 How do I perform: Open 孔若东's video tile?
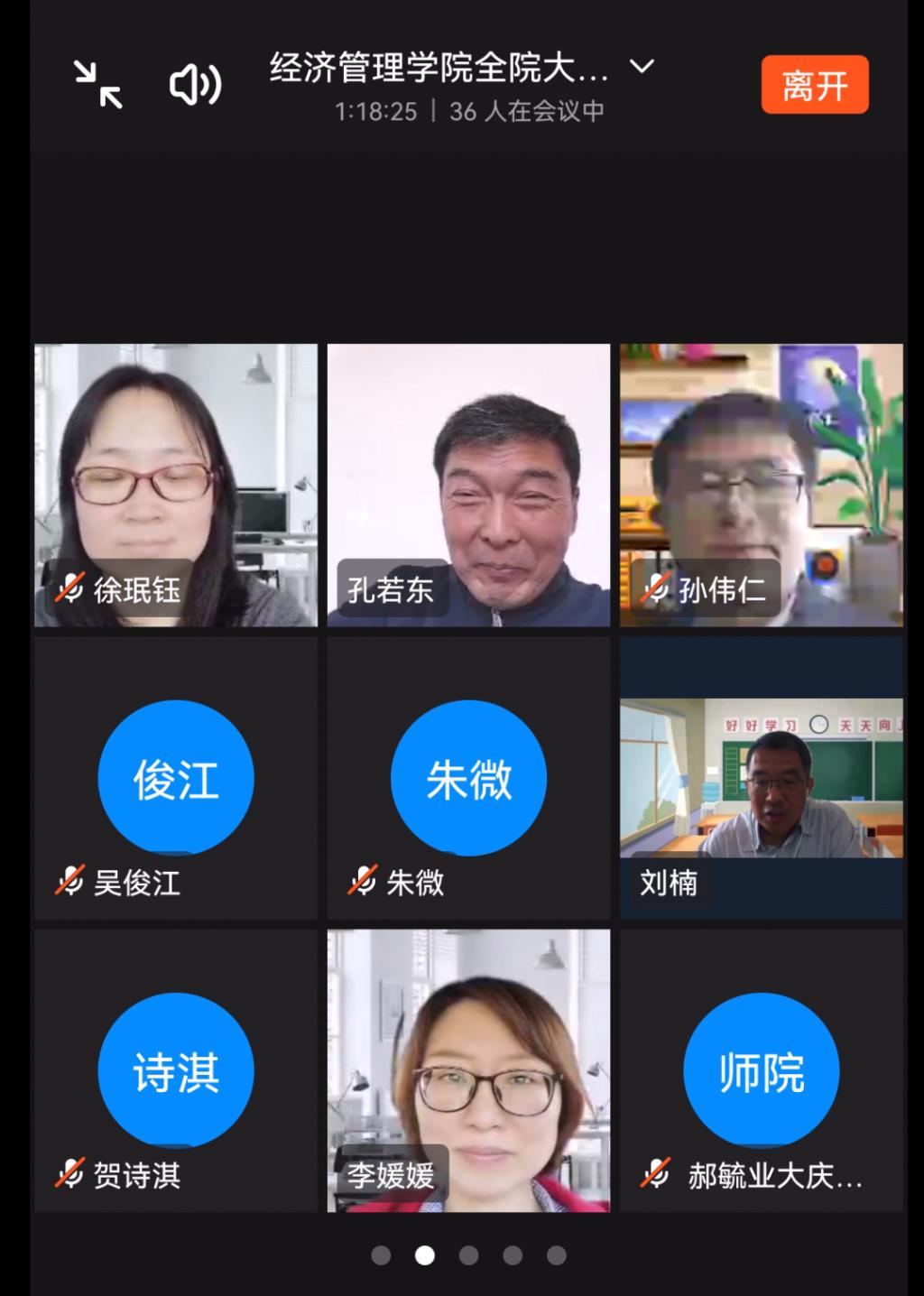click(468, 485)
